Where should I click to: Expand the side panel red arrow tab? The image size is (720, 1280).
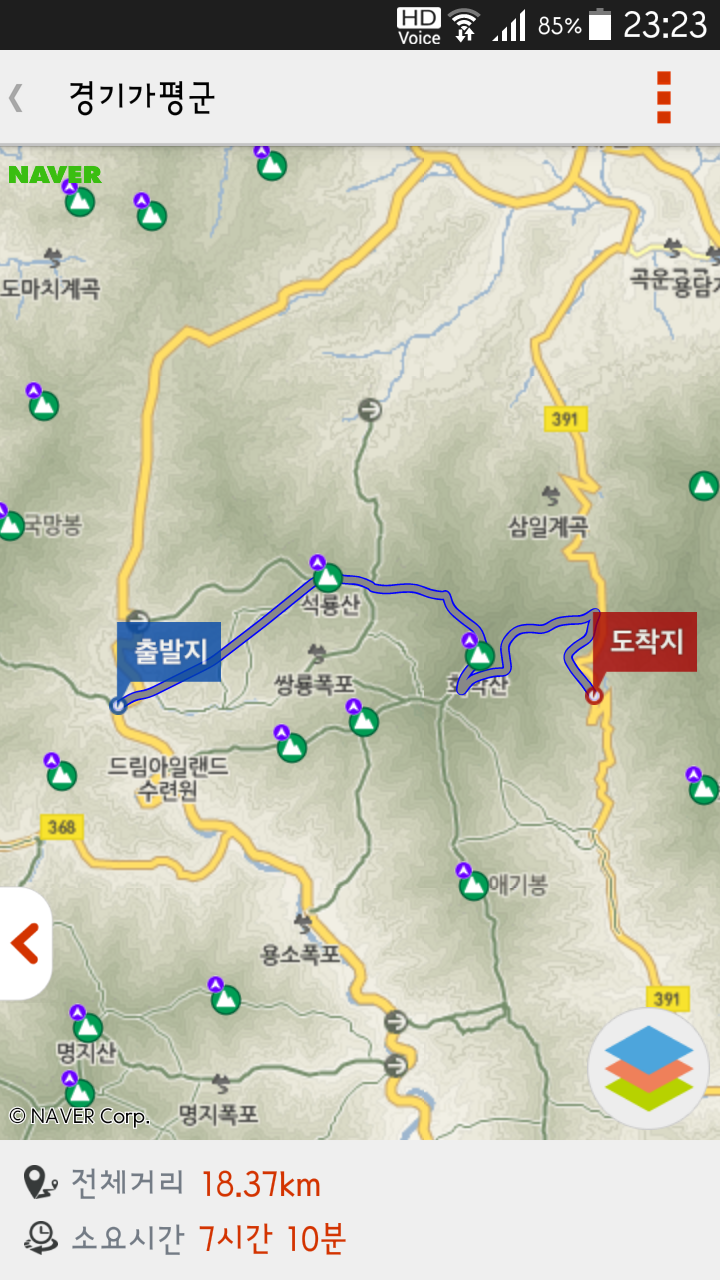click(x=24, y=943)
